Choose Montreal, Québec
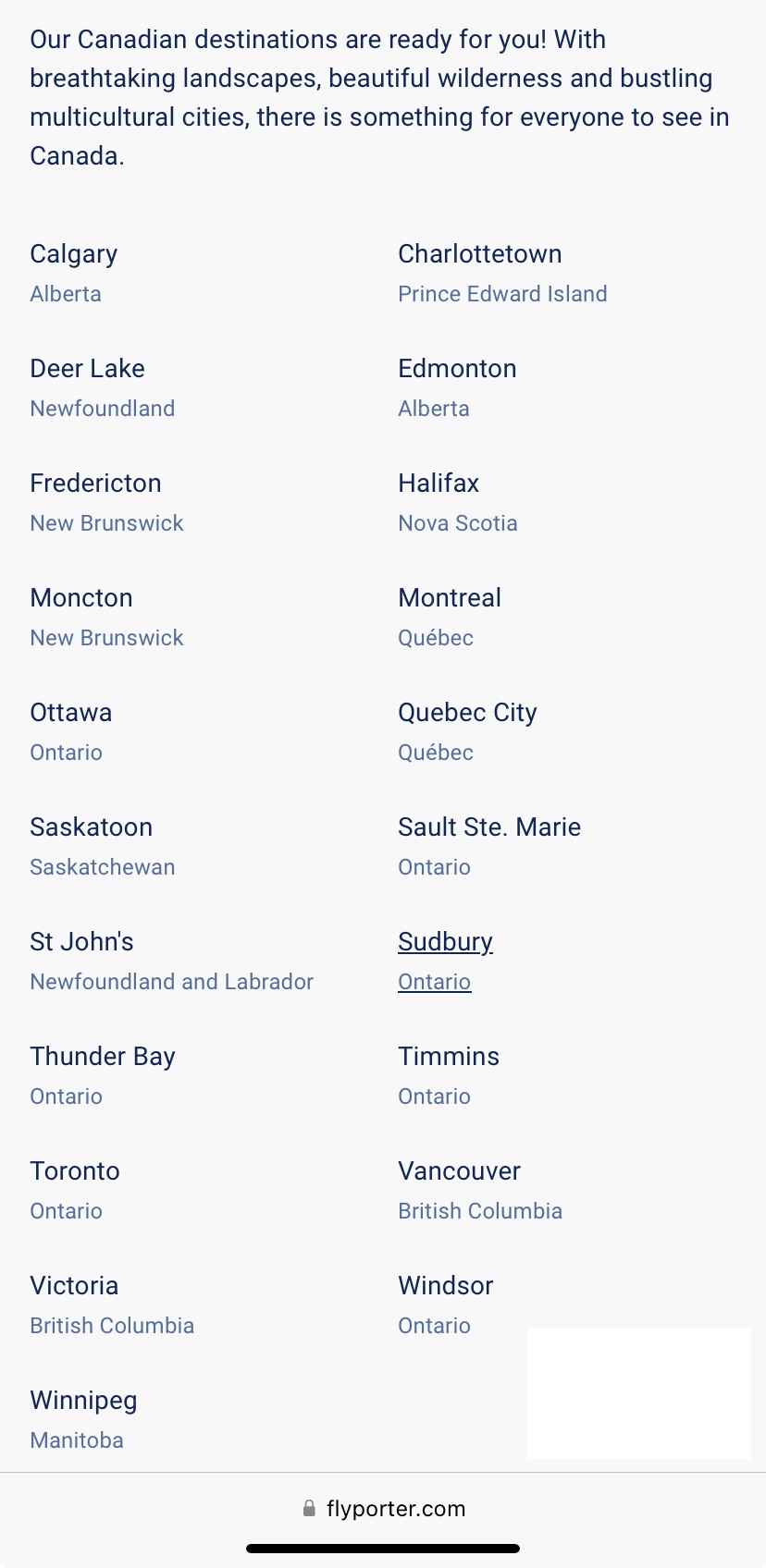The height and width of the screenshot is (1568, 766). tap(450, 599)
